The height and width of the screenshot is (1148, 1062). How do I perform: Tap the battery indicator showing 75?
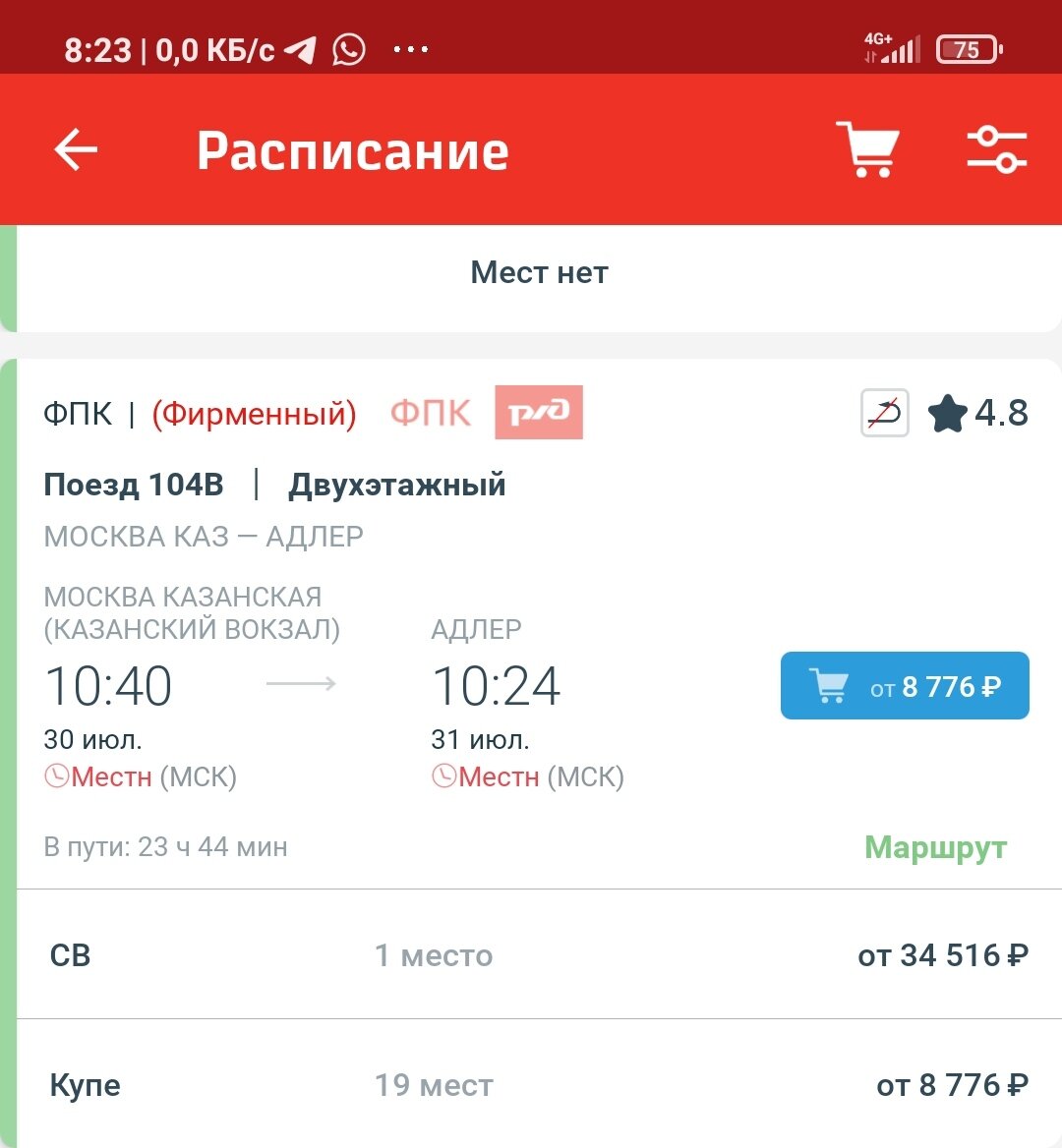[x=968, y=47]
